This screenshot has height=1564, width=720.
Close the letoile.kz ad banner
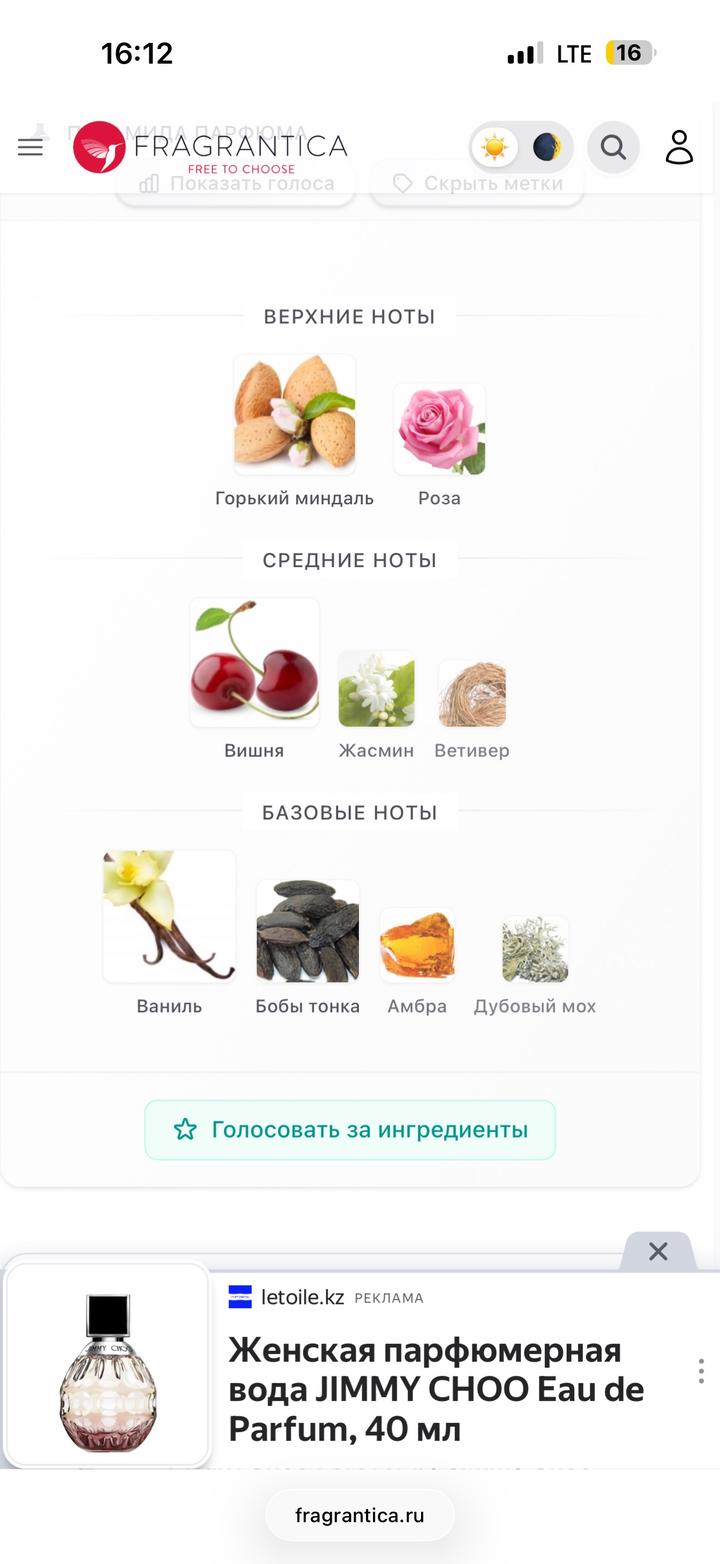(658, 1251)
